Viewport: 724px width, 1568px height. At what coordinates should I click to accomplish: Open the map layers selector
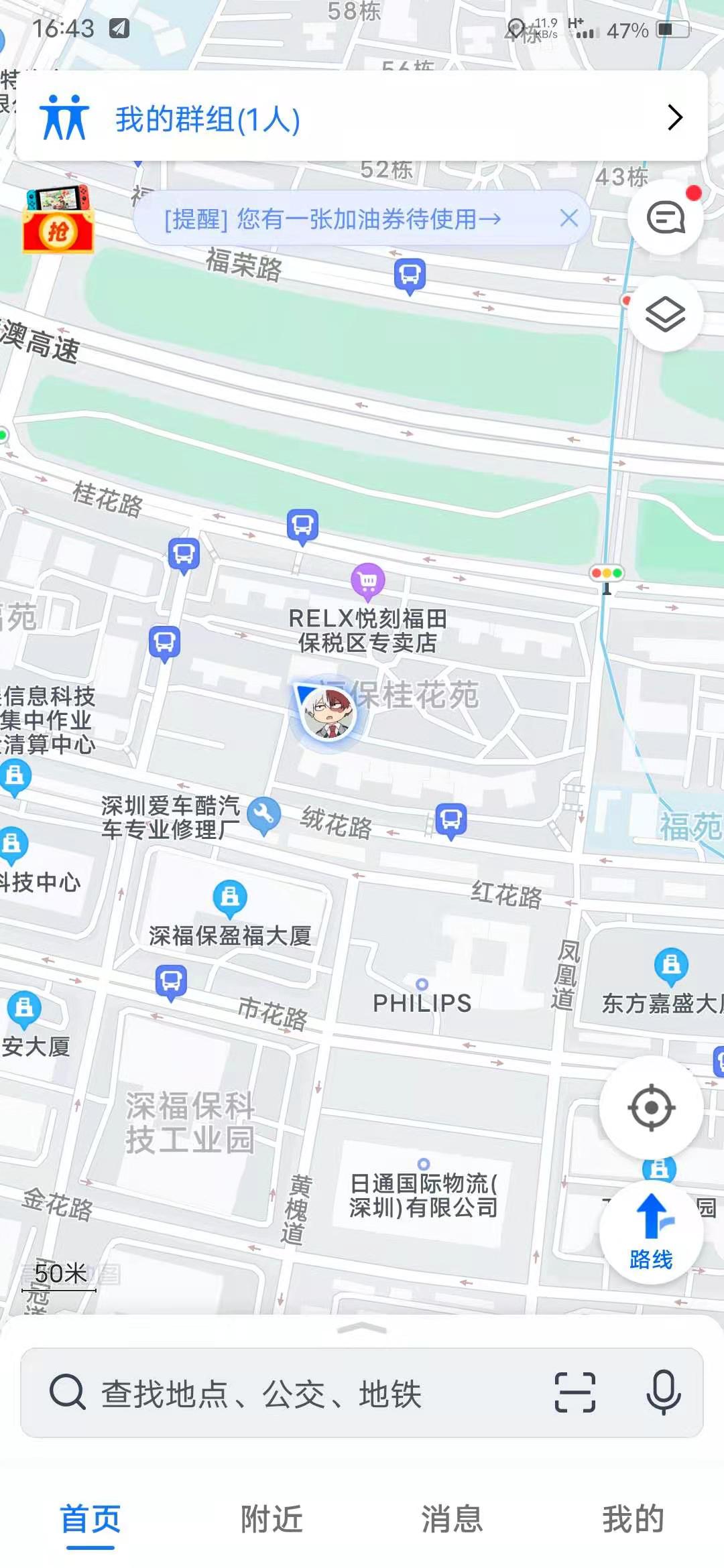point(665,314)
